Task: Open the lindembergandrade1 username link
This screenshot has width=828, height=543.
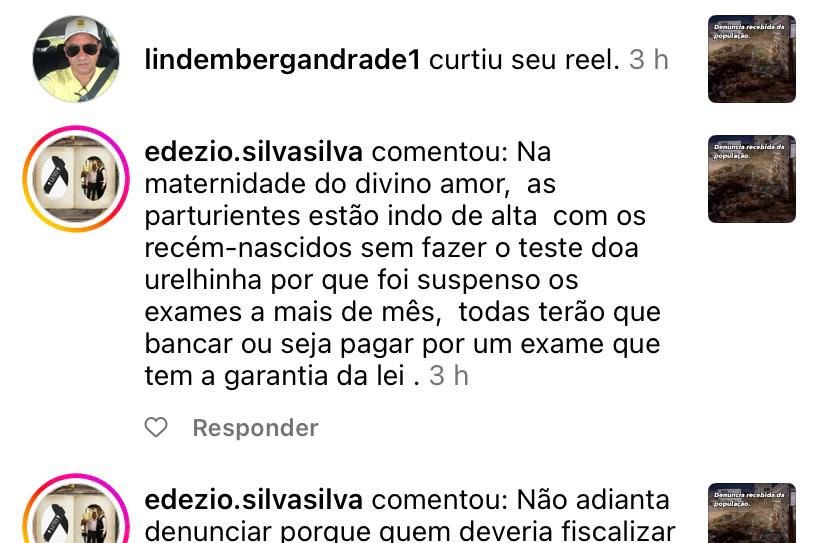Action: 283,60
